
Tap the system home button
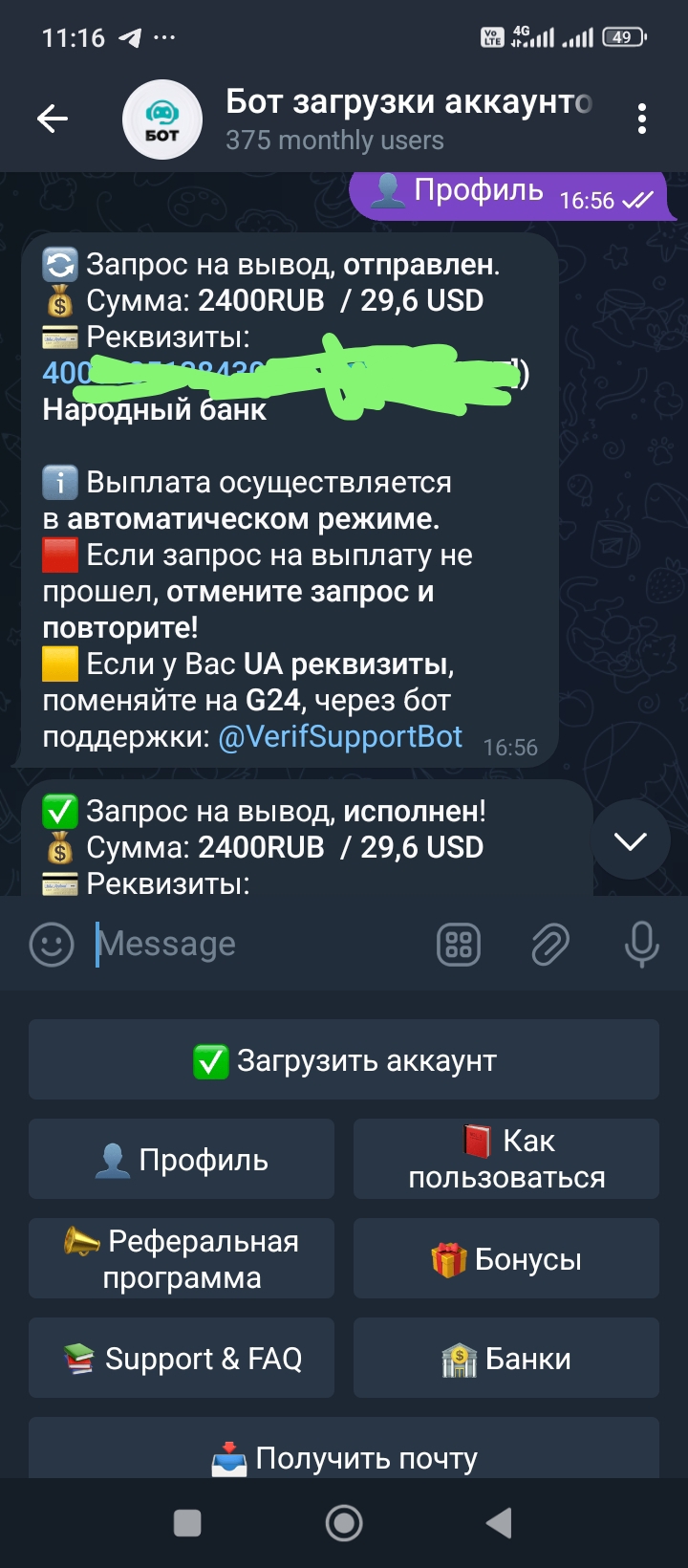point(344,1523)
